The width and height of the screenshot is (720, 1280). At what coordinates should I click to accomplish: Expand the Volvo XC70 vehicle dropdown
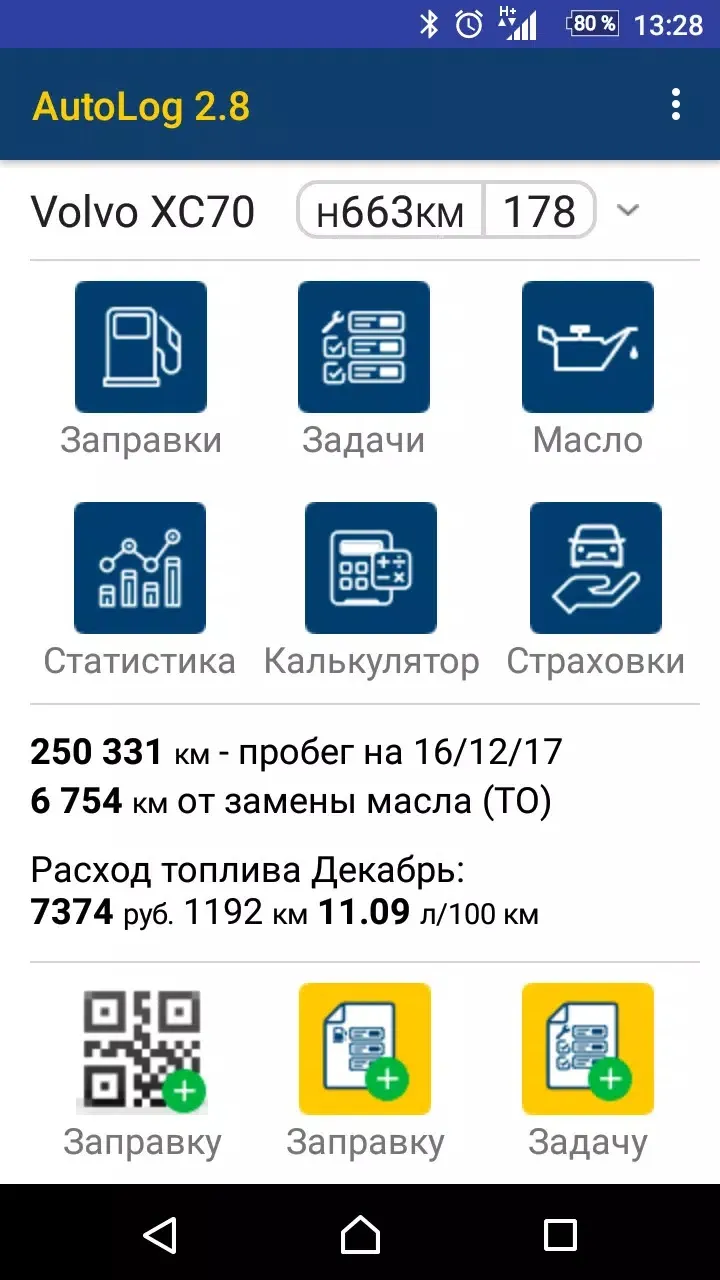click(x=628, y=210)
